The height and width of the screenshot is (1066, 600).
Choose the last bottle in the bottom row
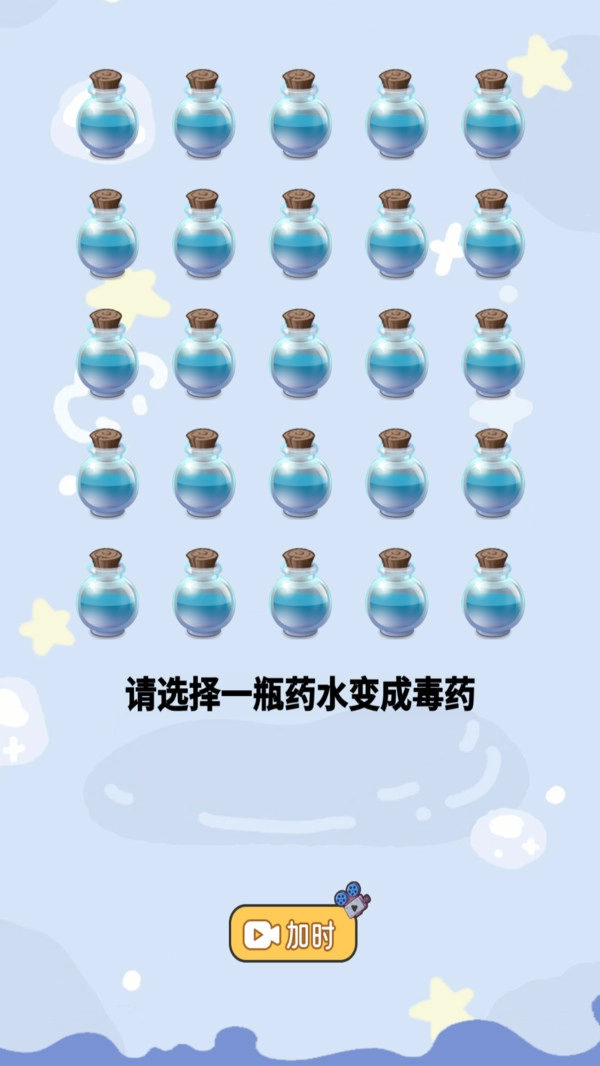click(492, 594)
